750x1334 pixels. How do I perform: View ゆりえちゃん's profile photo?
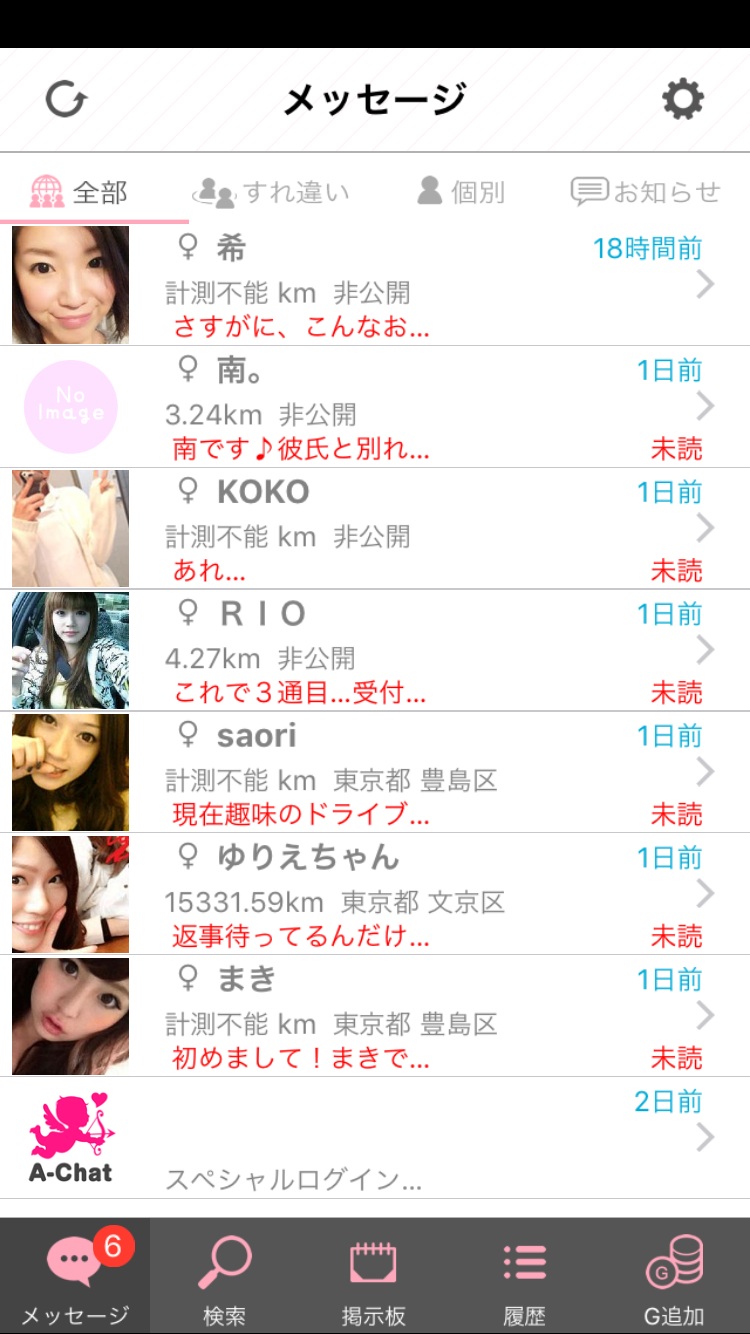coord(69,893)
